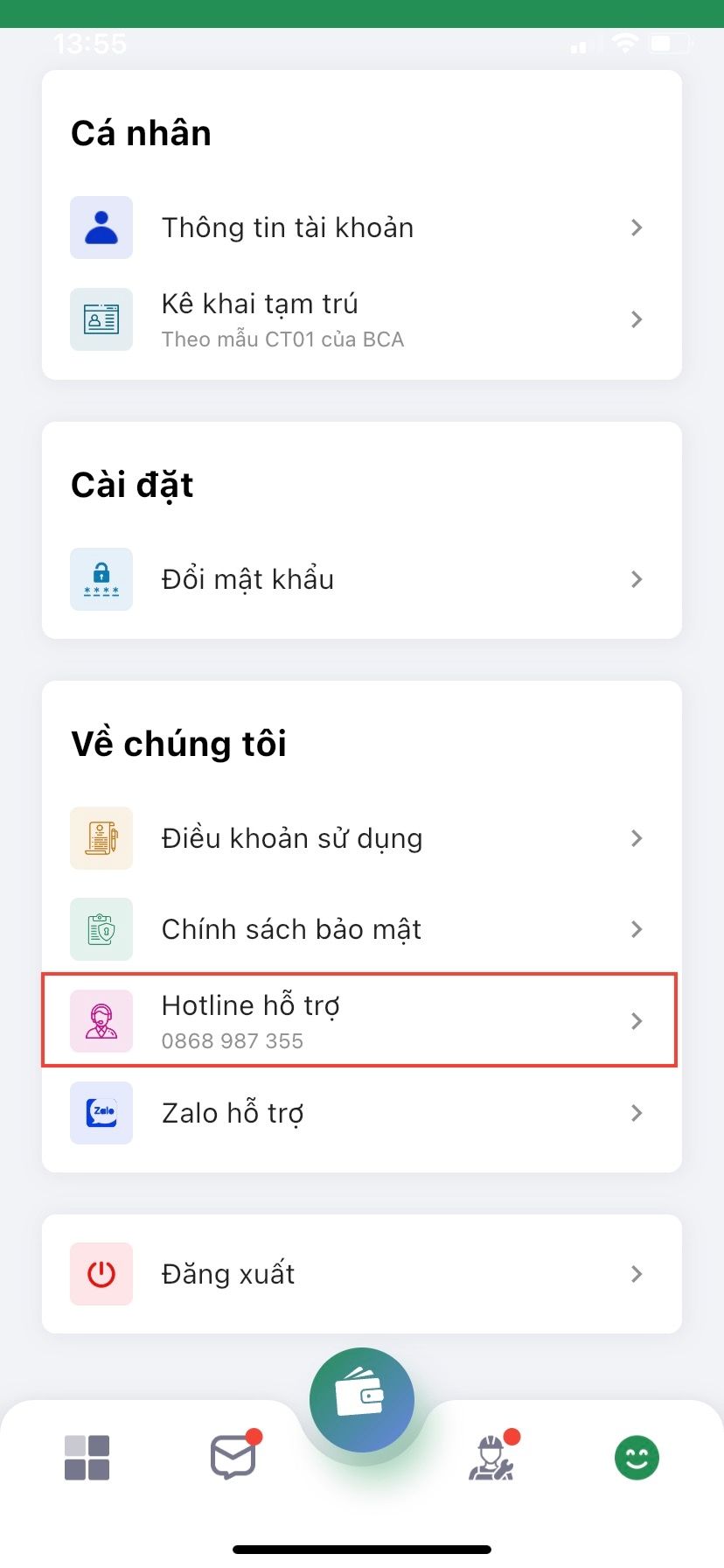Image resolution: width=724 pixels, height=1568 pixels.
Task: Open the messages tab
Action: [x=233, y=1458]
